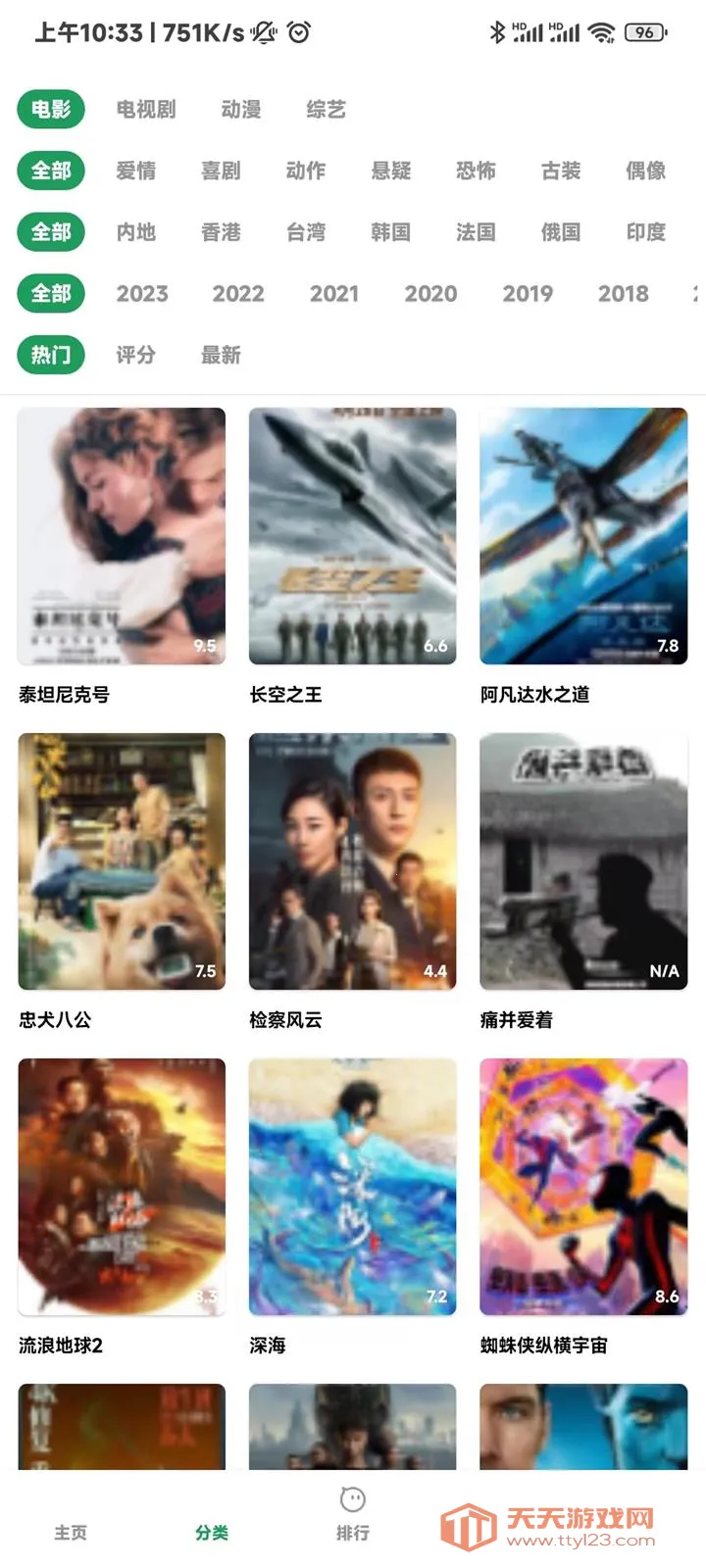Tap the 深海 Deep Sea movie poster

point(352,1186)
